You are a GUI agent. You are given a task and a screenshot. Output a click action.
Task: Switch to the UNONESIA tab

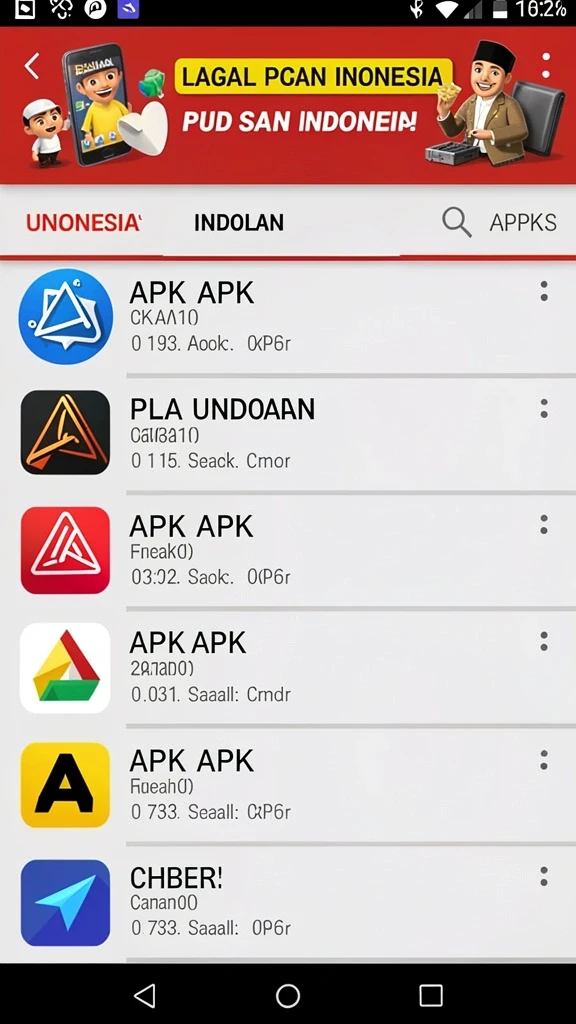[x=83, y=223]
